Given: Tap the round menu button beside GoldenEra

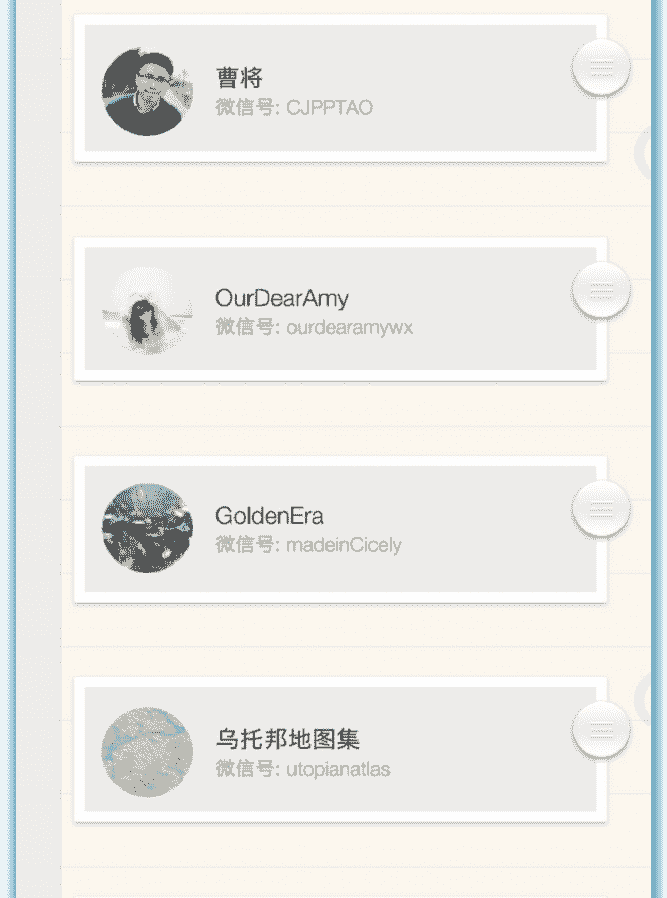Looking at the screenshot, I should [x=601, y=508].
